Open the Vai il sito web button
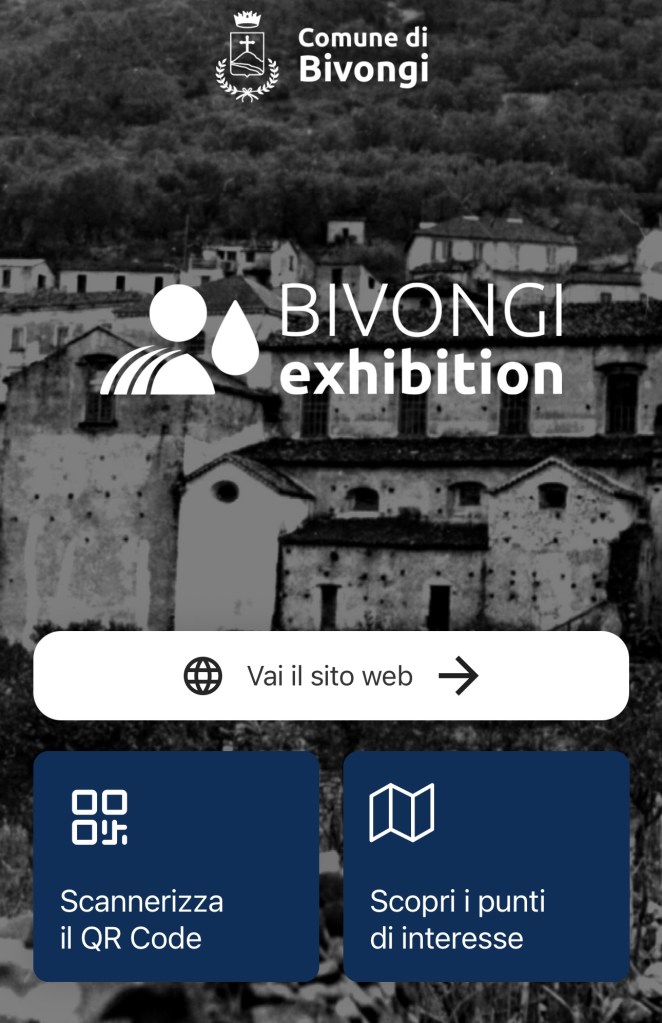662x1023 pixels. 331,676
